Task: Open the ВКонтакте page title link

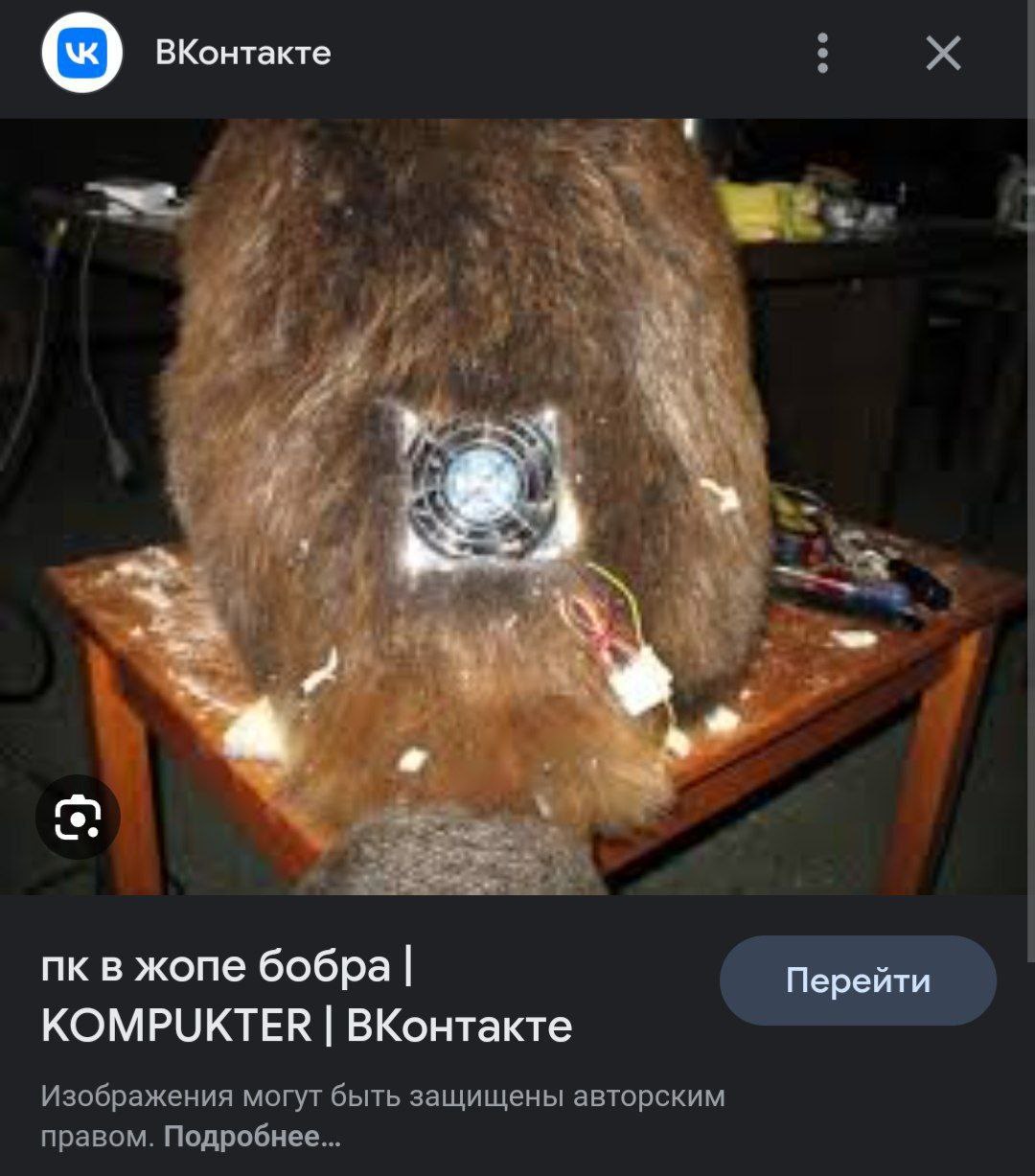Action: point(307,996)
